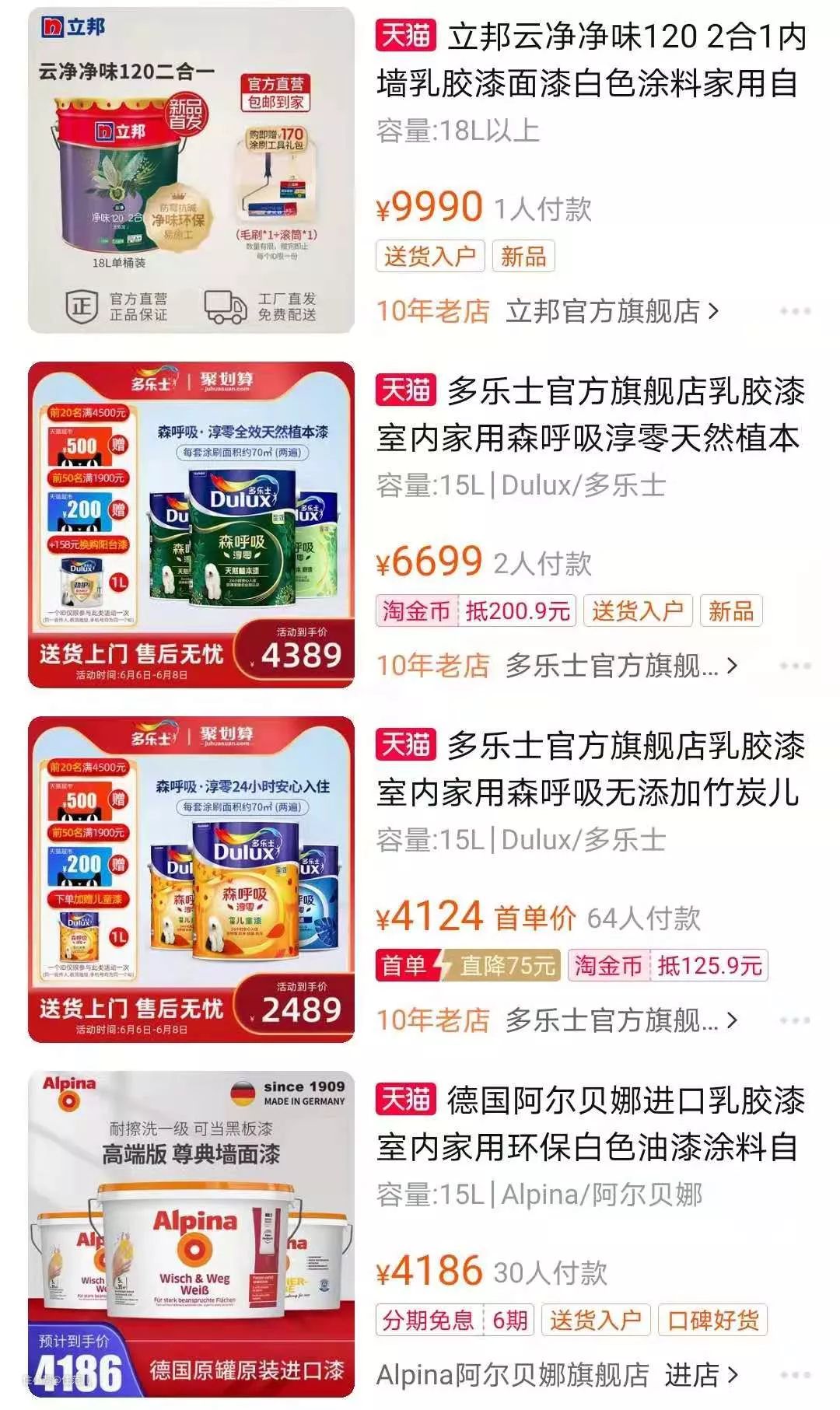Open the Alpina 高端版尊典墙面漆 product image
The height and width of the screenshot is (1410, 840).
(191, 1233)
